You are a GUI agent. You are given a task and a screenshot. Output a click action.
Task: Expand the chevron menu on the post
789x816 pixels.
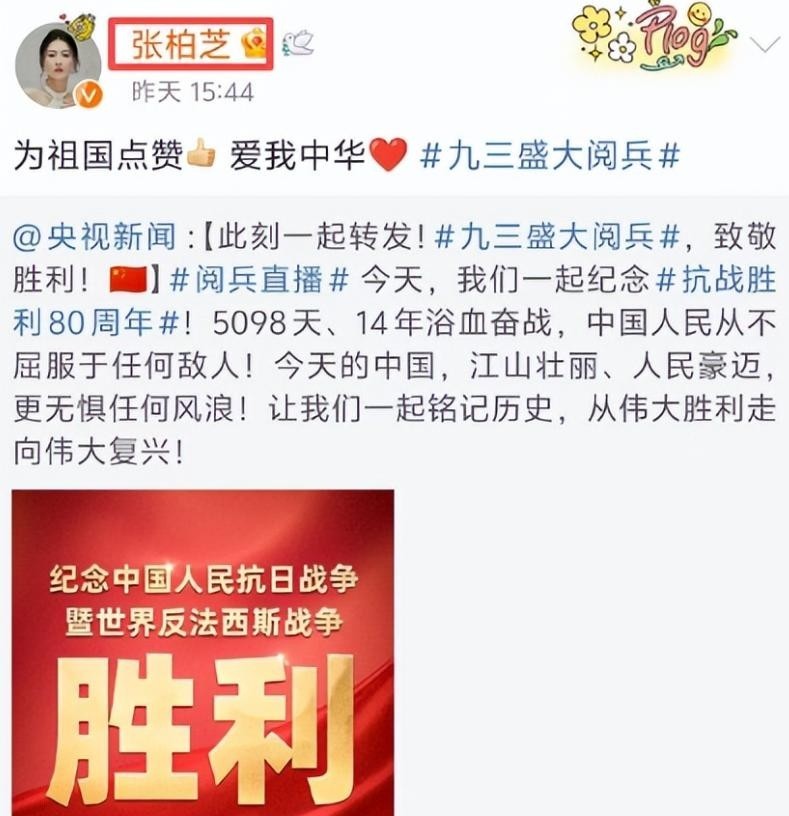[x=764, y=45]
